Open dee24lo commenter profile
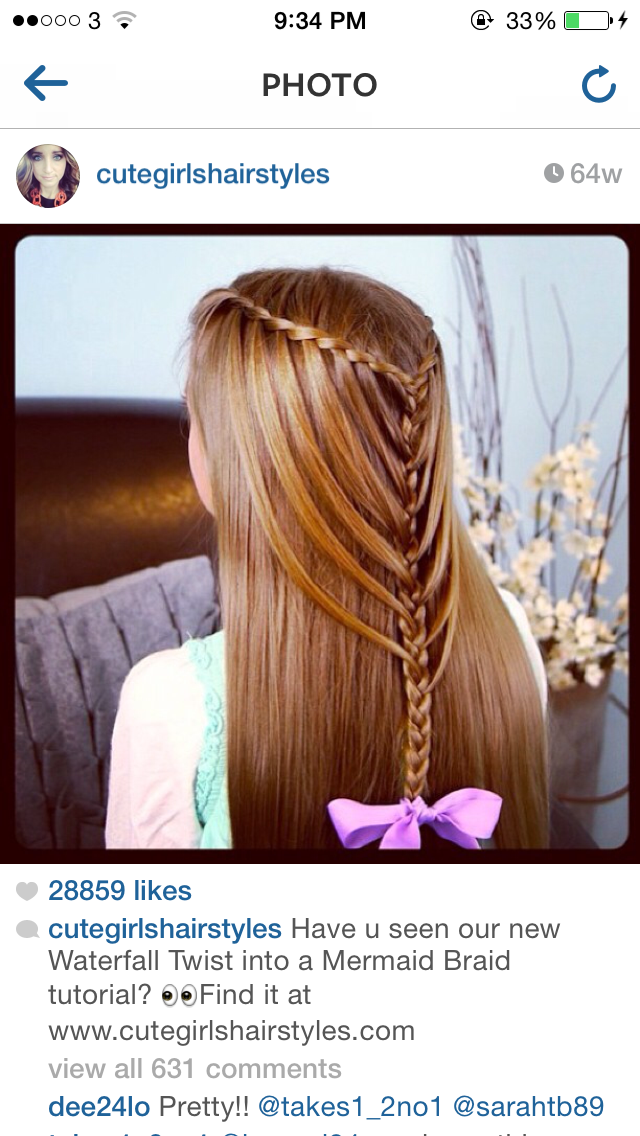 point(99,1106)
